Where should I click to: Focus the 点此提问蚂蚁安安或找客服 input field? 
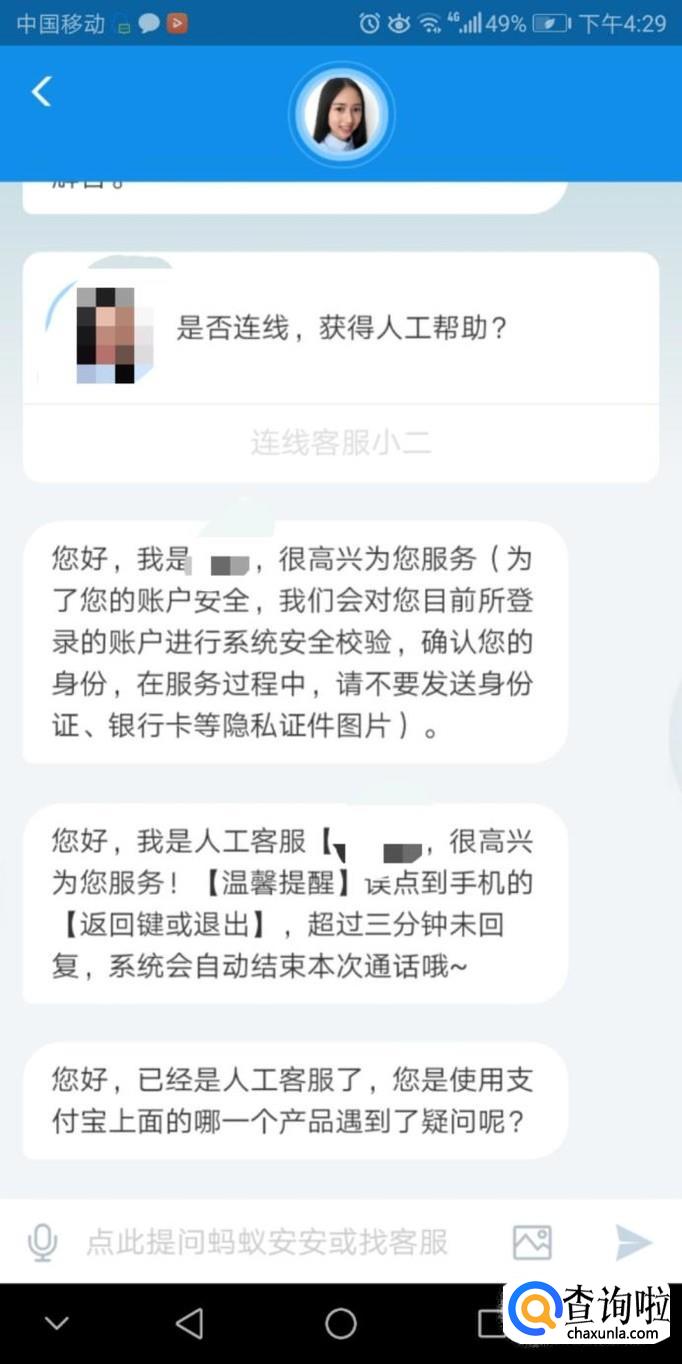[267, 1242]
